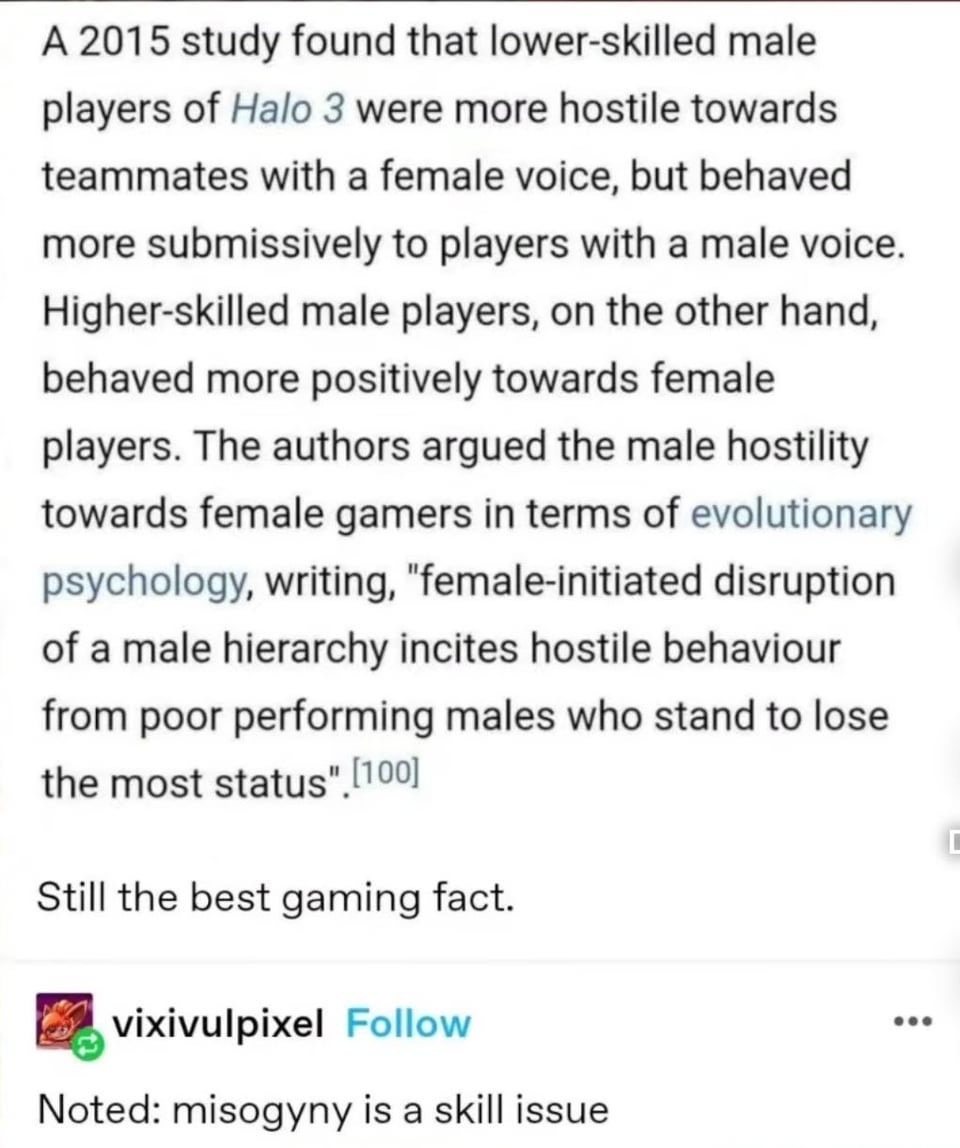Open the post overflow menu
The image size is (960, 1148).
click(914, 1023)
